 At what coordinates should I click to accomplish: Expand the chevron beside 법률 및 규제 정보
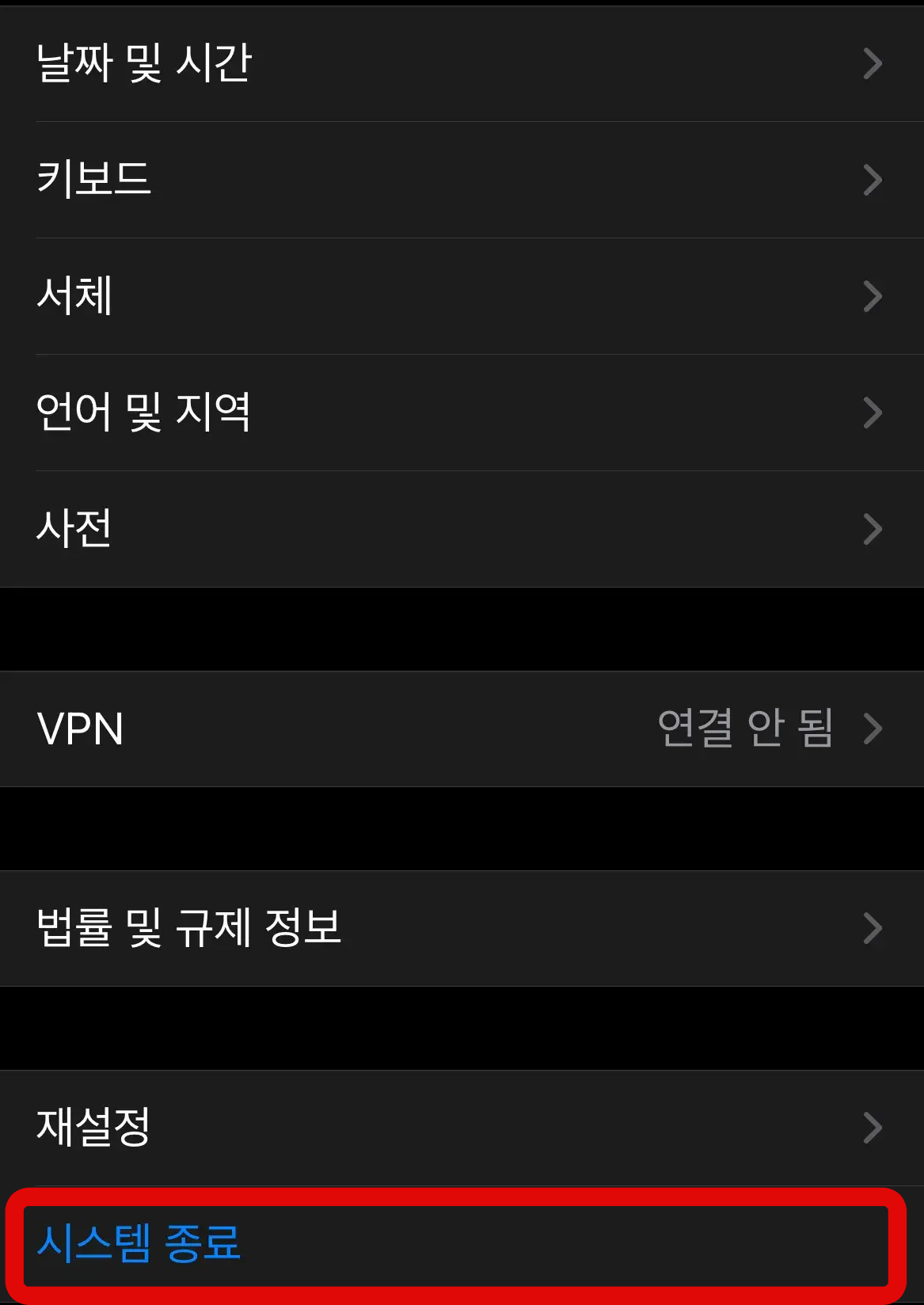click(x=873, y=929)
